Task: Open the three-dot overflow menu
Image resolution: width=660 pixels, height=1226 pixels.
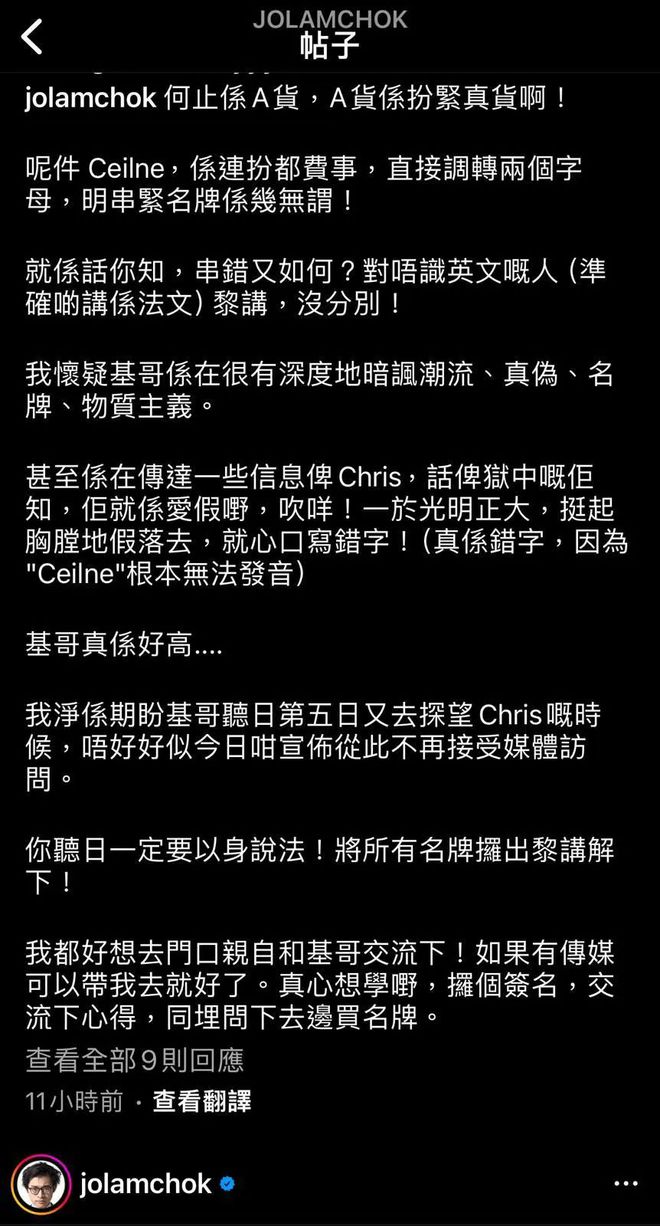Action: coord(626,1183)
